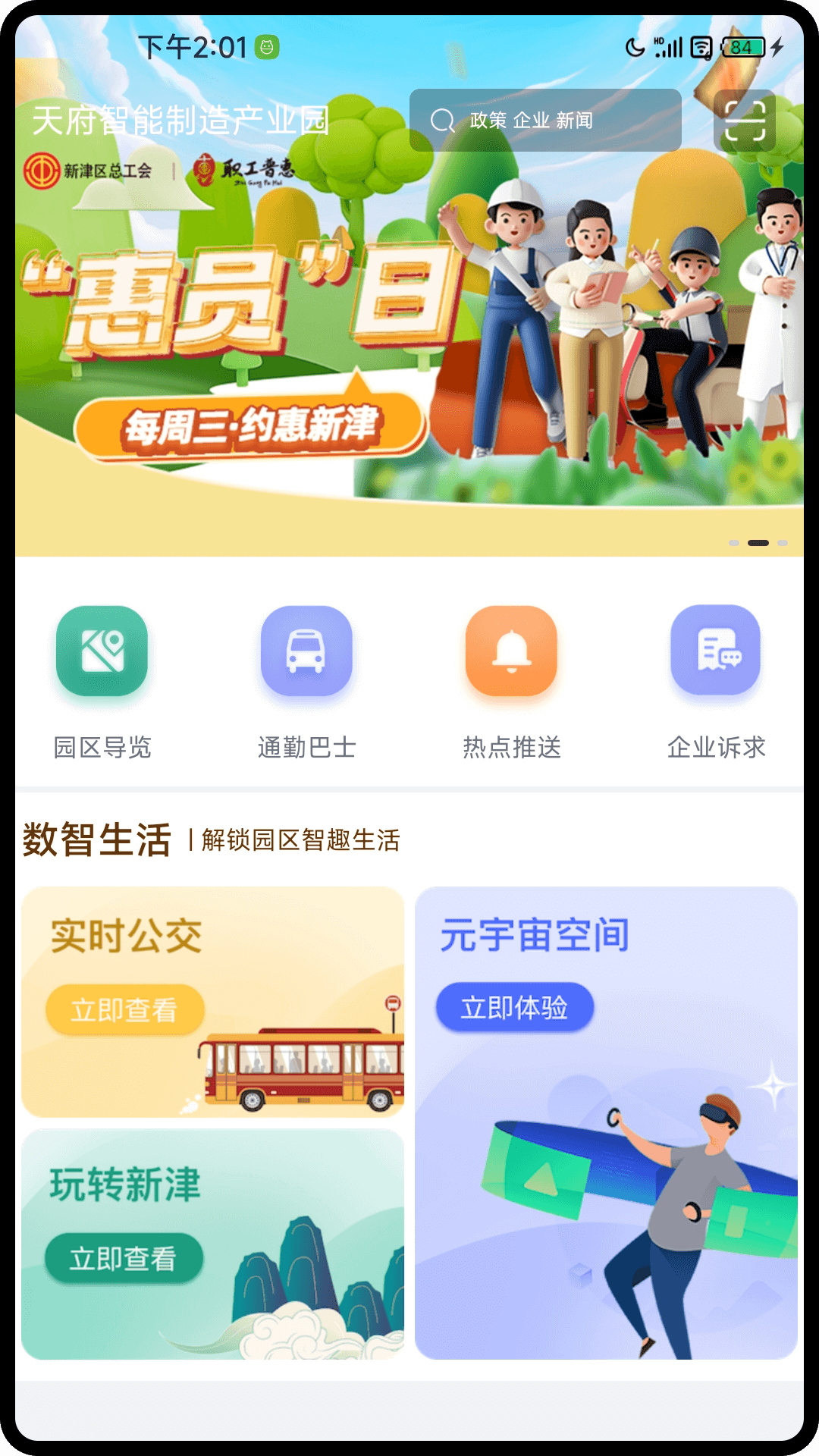Tap 立即查看 on 玩转新津 card

[x=124, y=1259]
